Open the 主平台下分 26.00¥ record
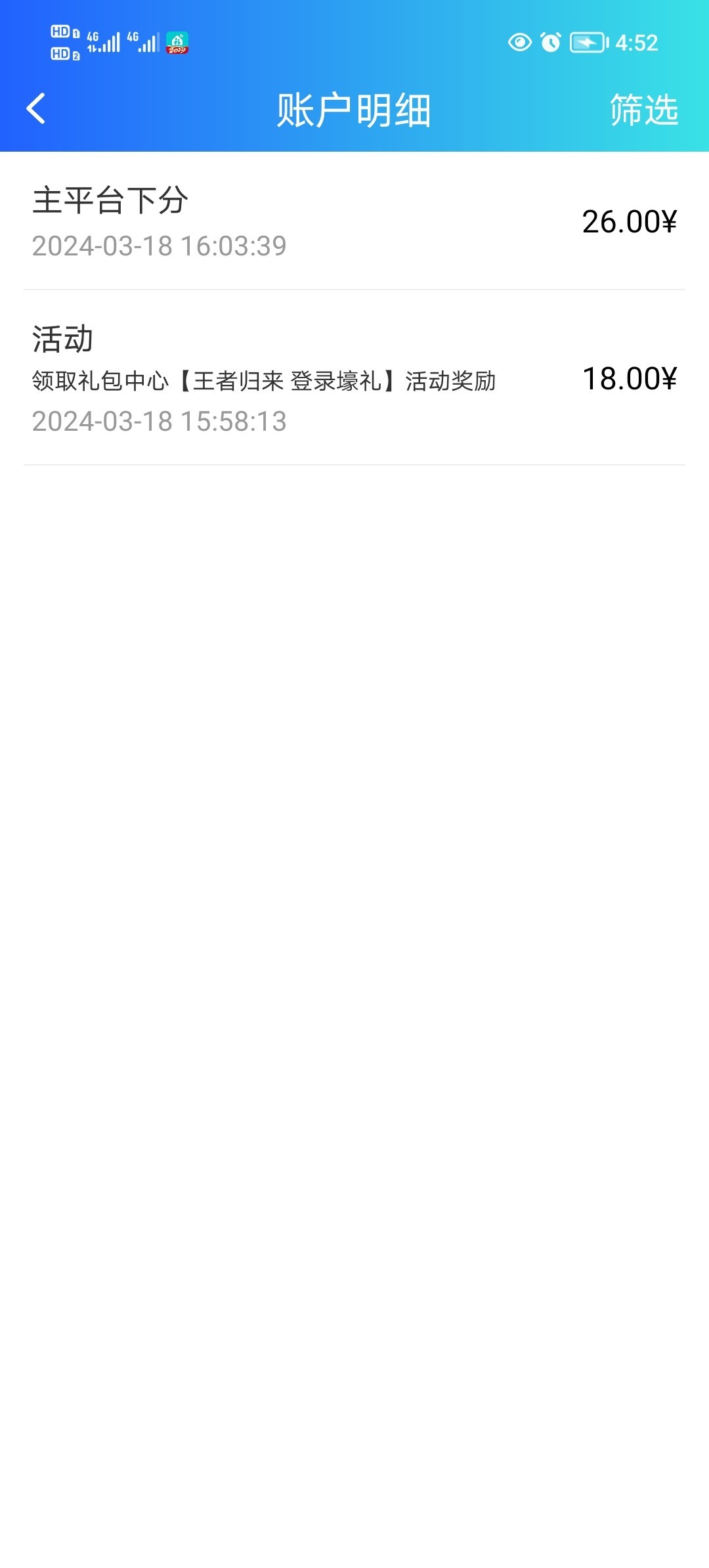The image size is (709, 1568). click(x=354, y=221)
